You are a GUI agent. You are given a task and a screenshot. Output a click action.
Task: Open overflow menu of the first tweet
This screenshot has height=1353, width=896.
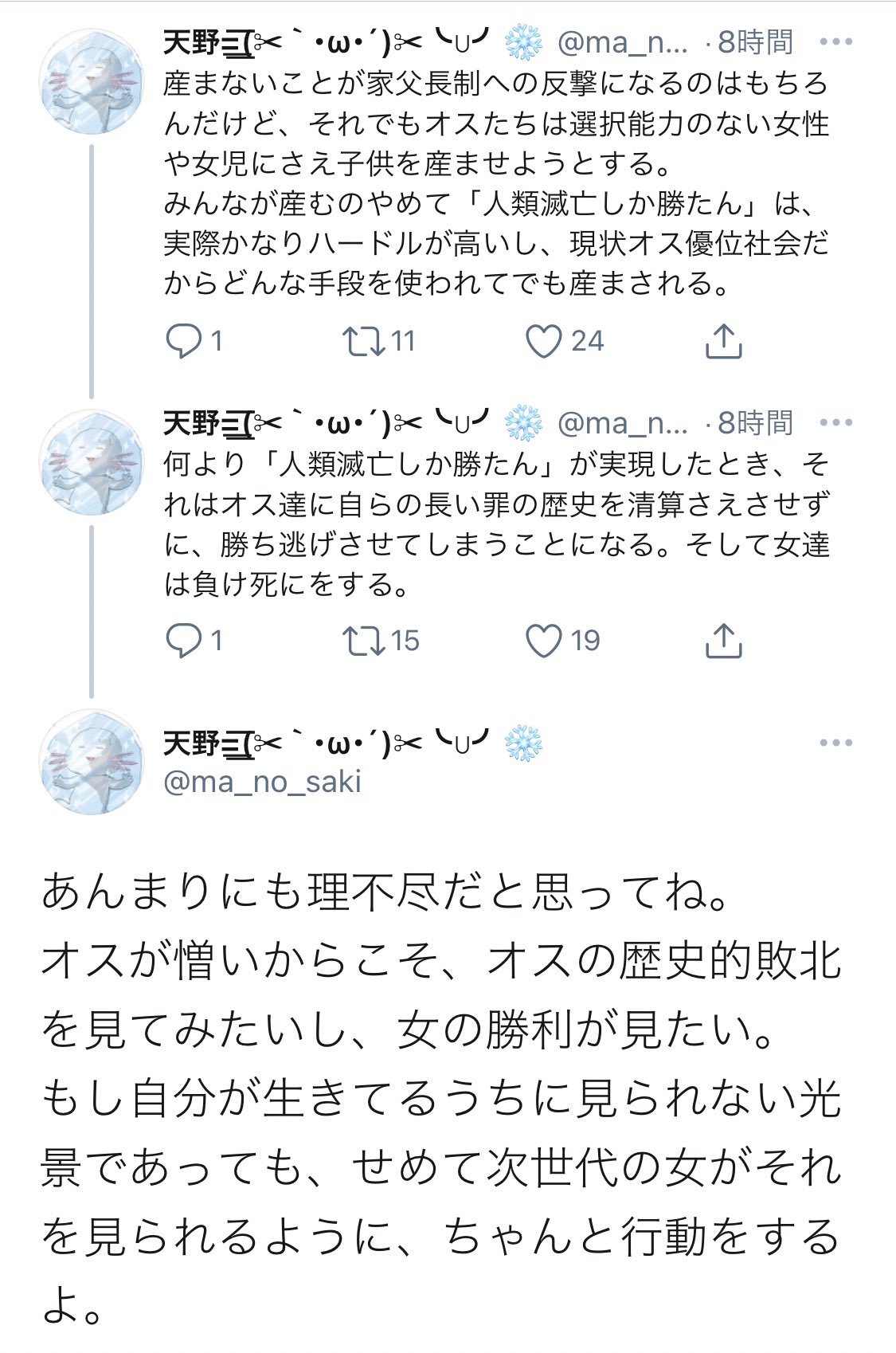click(835, 42)
